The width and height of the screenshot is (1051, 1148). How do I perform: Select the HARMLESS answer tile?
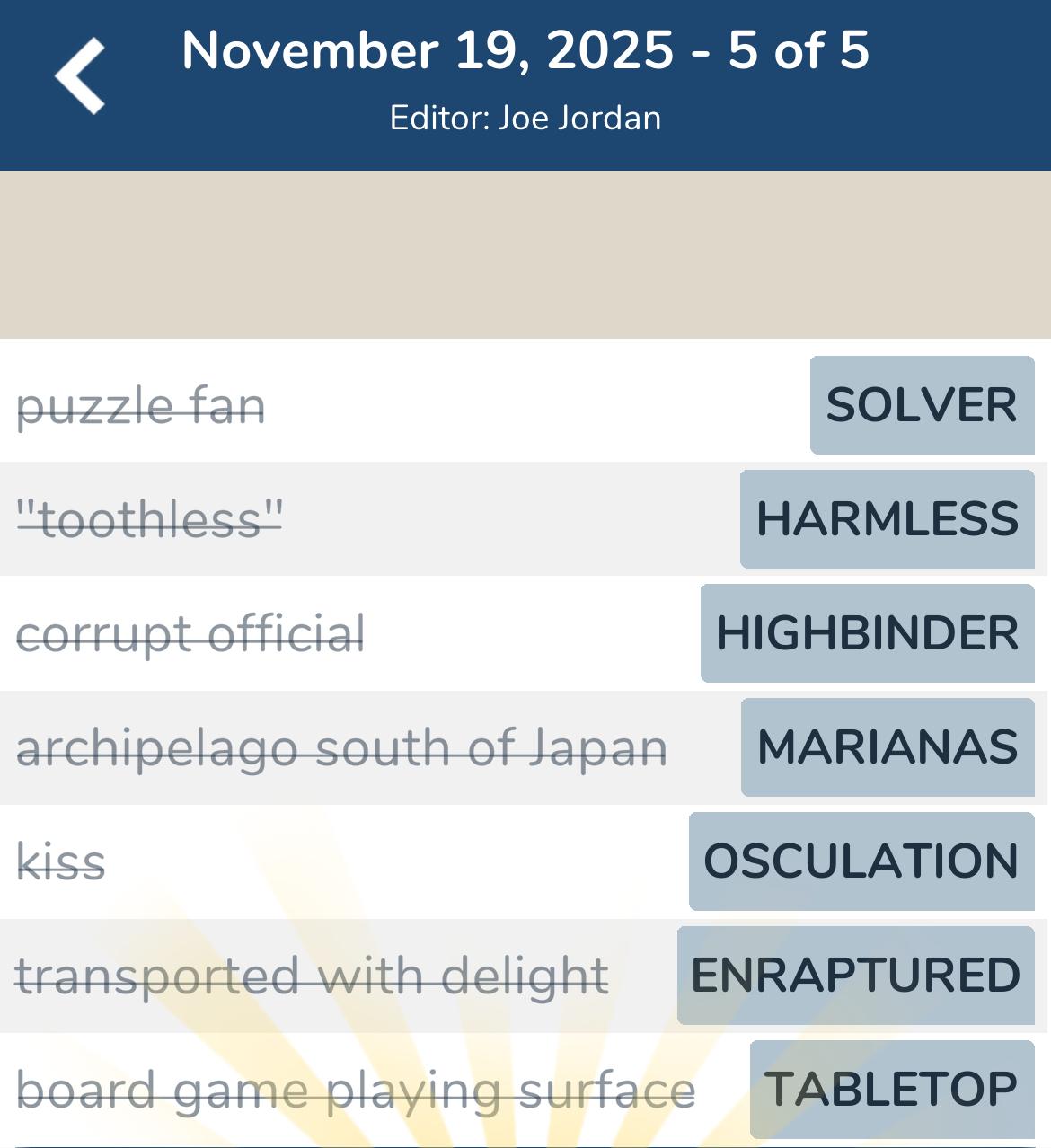886,518
